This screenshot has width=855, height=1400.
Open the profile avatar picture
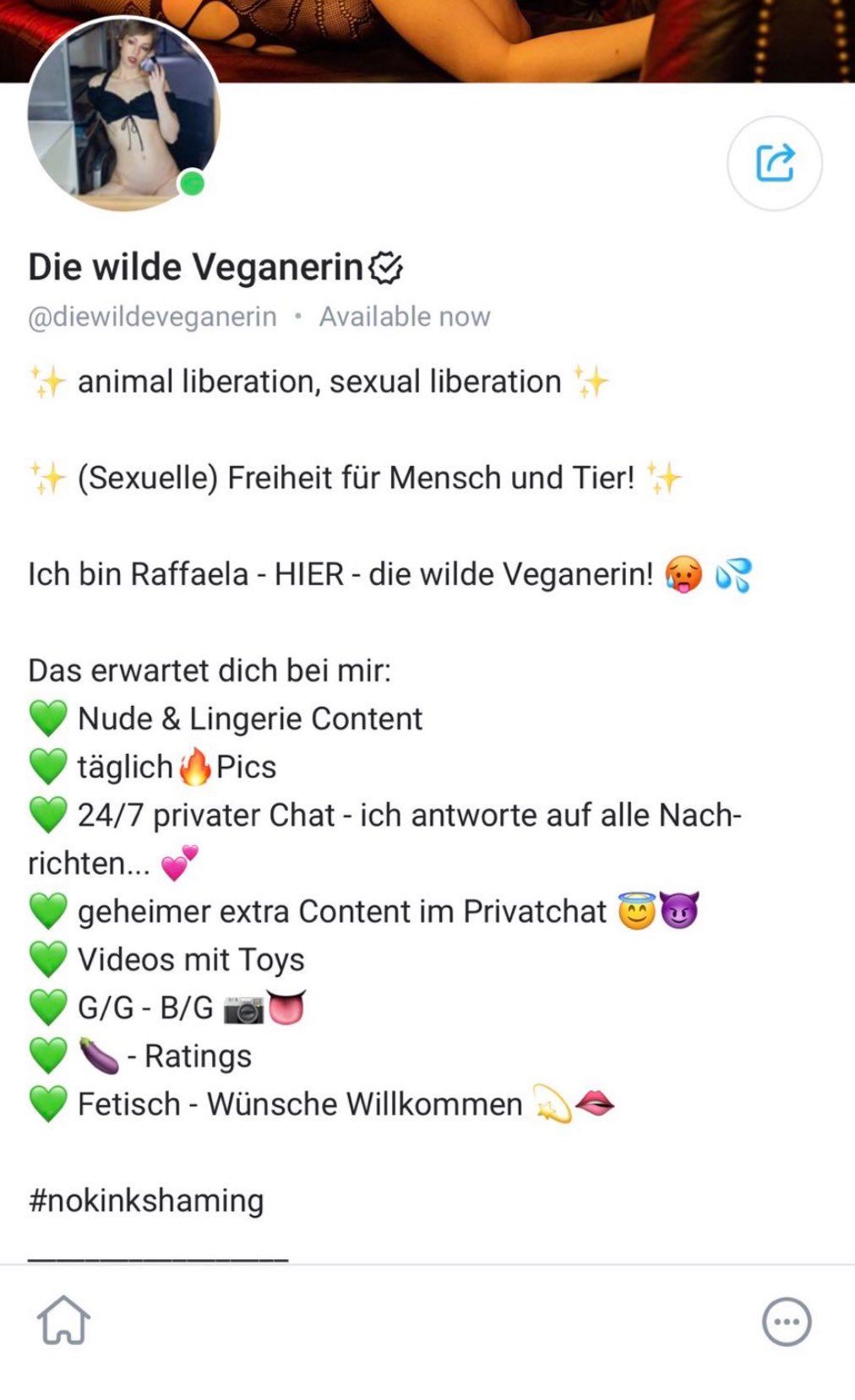(x=123, y=114)
